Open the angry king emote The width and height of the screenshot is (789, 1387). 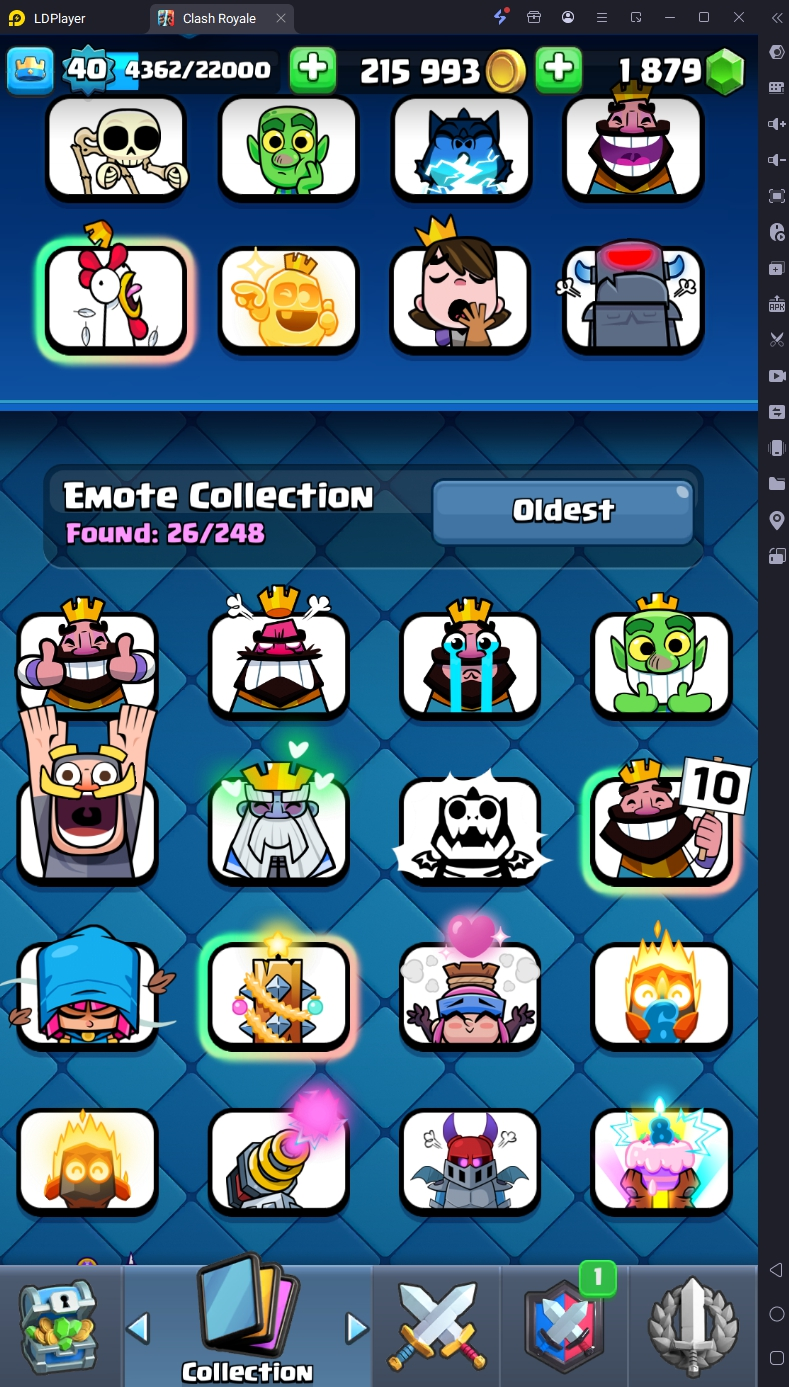(x=278, y=663)
